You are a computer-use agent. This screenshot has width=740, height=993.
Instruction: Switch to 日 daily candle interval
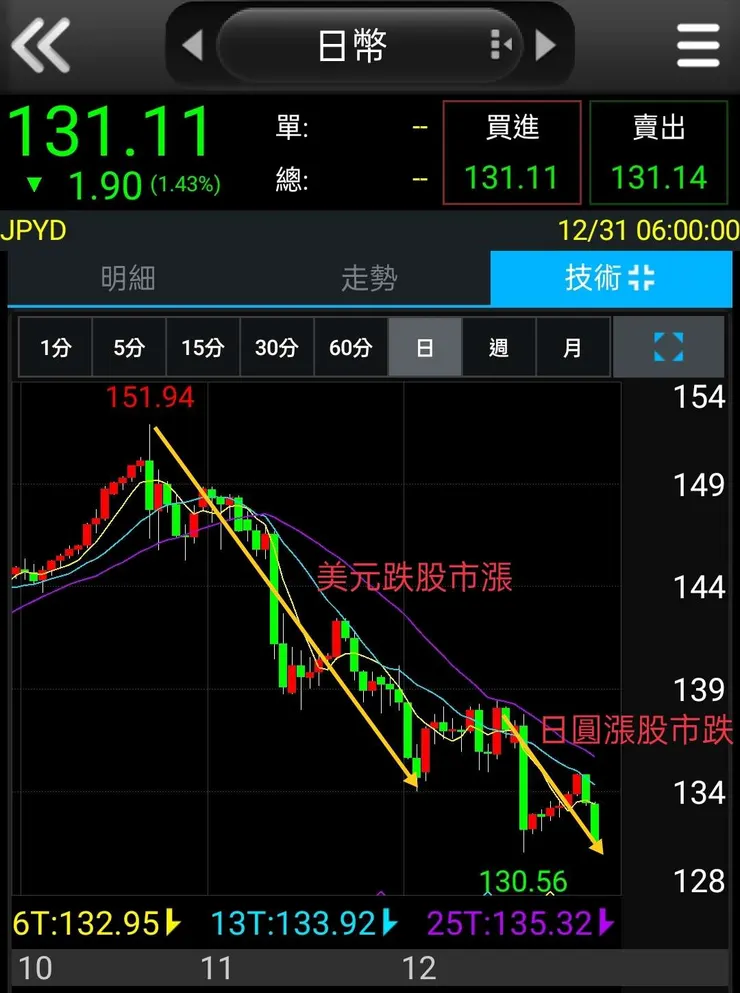(424, 347)
